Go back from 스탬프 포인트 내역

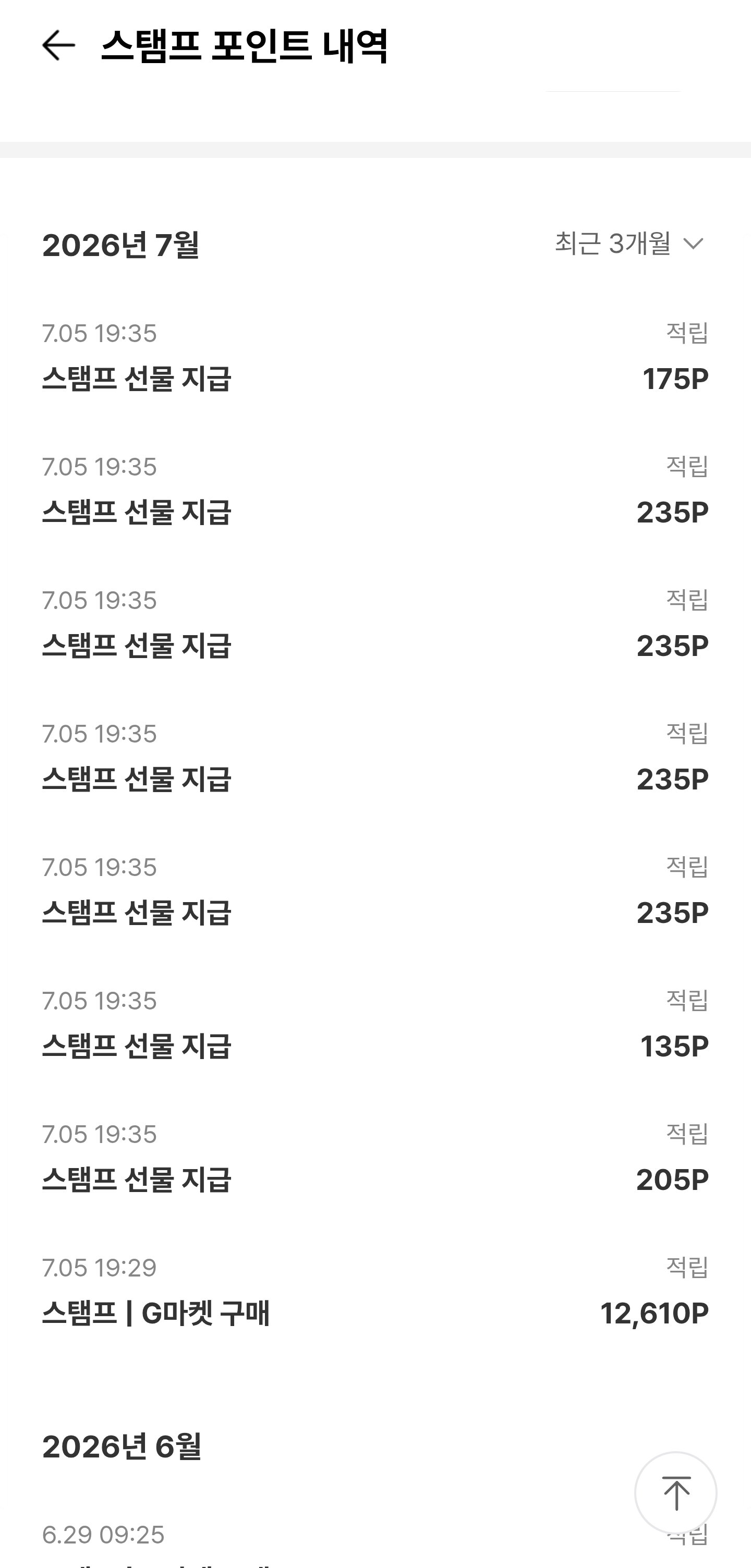click(58, 46)
